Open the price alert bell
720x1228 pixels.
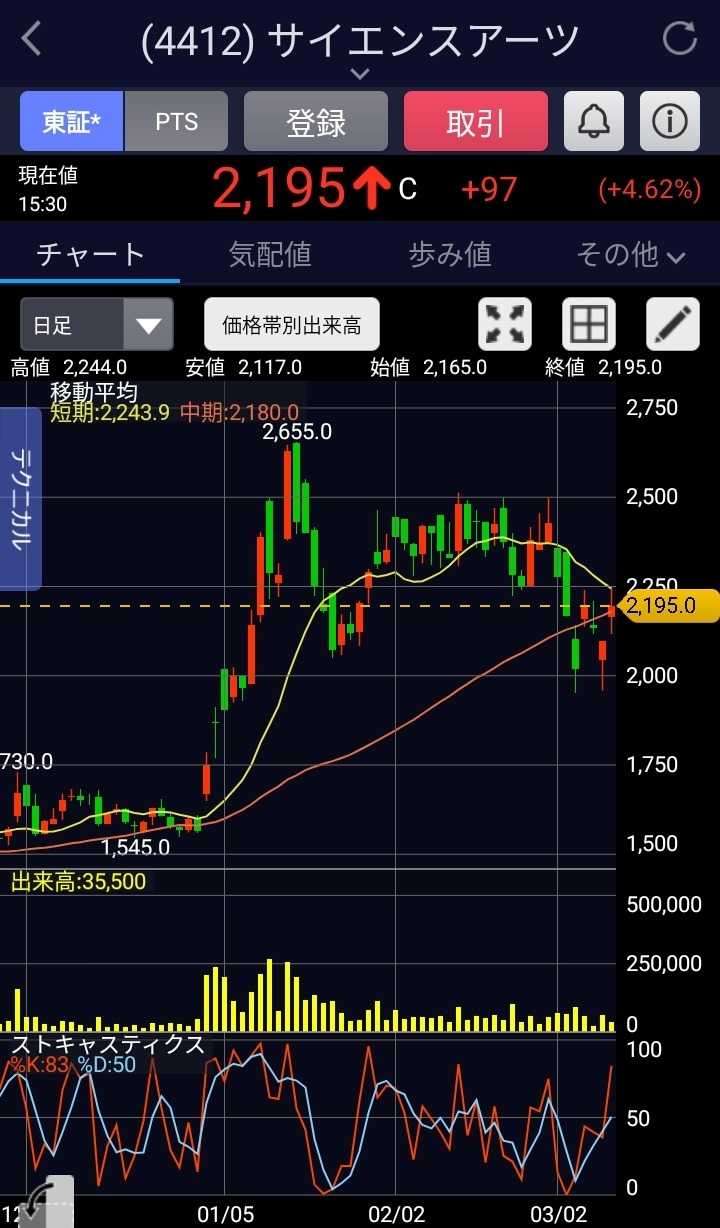coord(594,122)
